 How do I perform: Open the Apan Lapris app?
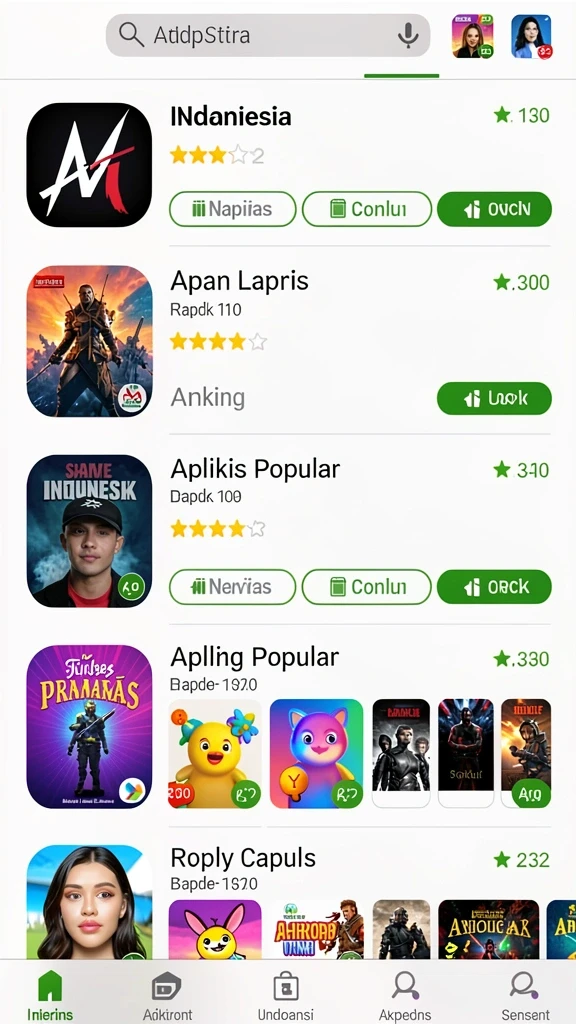point(89,340)
